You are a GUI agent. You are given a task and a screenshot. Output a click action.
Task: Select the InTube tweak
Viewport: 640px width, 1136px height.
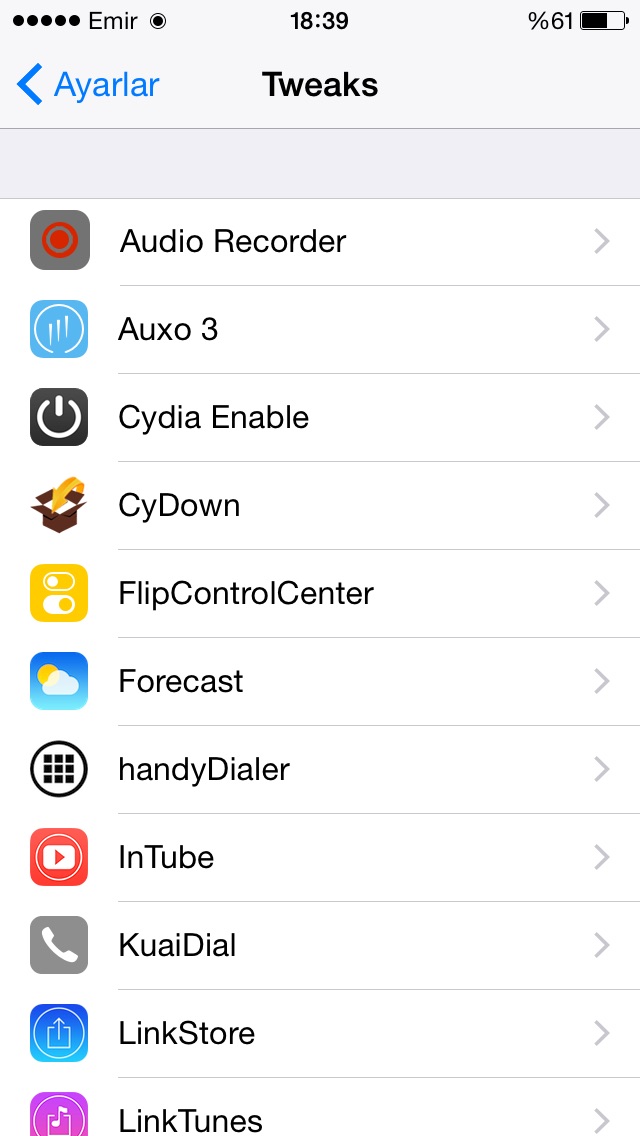pyautogui.click(x=320, y=857)
